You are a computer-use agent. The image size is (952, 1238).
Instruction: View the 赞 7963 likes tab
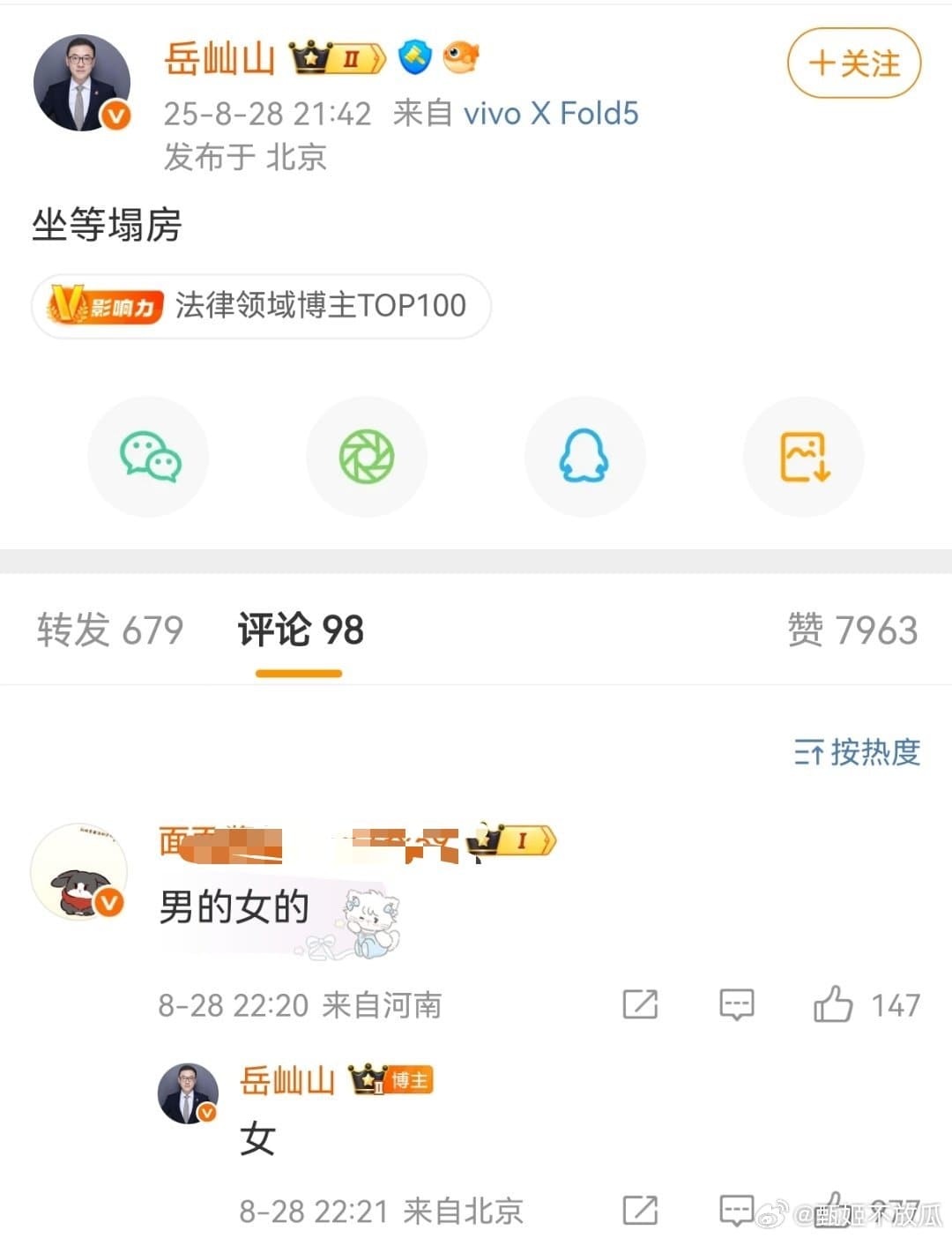[852, 630]
